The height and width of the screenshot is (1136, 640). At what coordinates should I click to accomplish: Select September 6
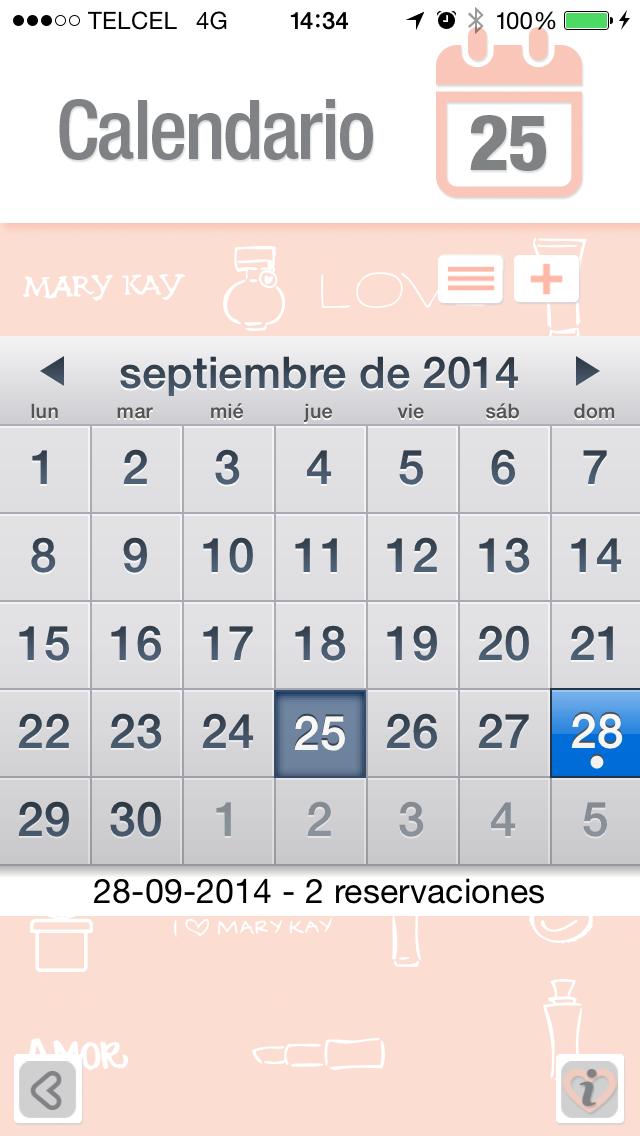coord(504,469)
